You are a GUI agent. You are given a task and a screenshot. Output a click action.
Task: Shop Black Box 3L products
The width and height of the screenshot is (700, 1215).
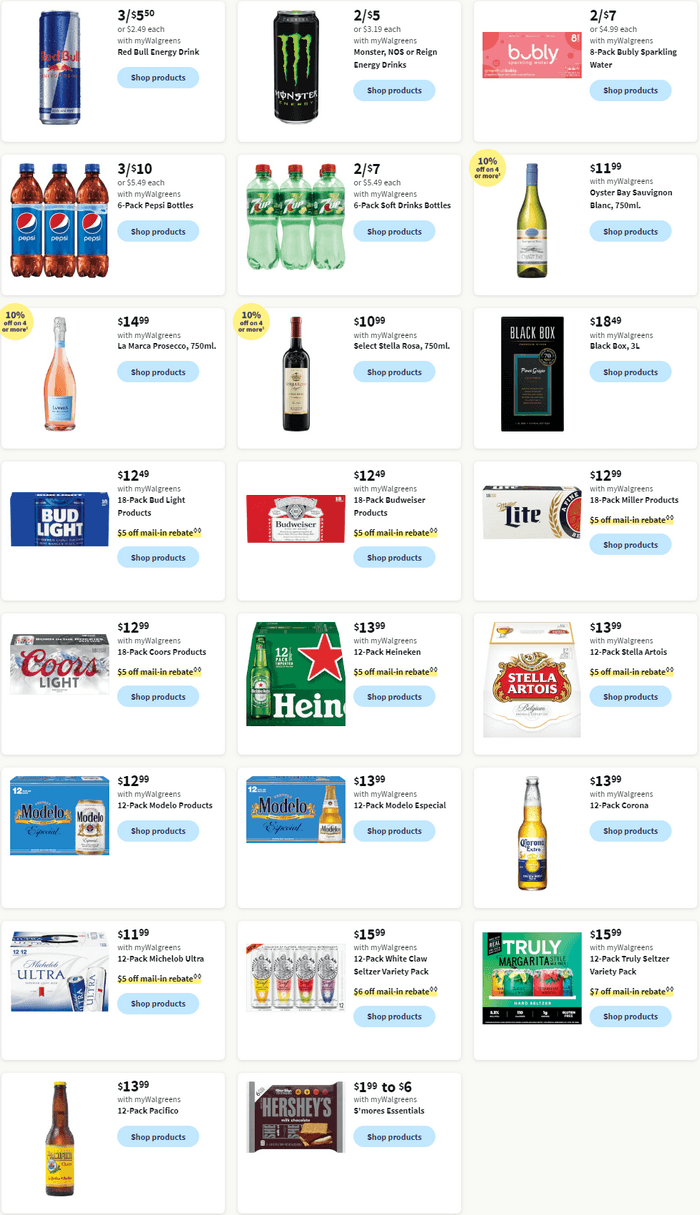(x=630, y=372)
